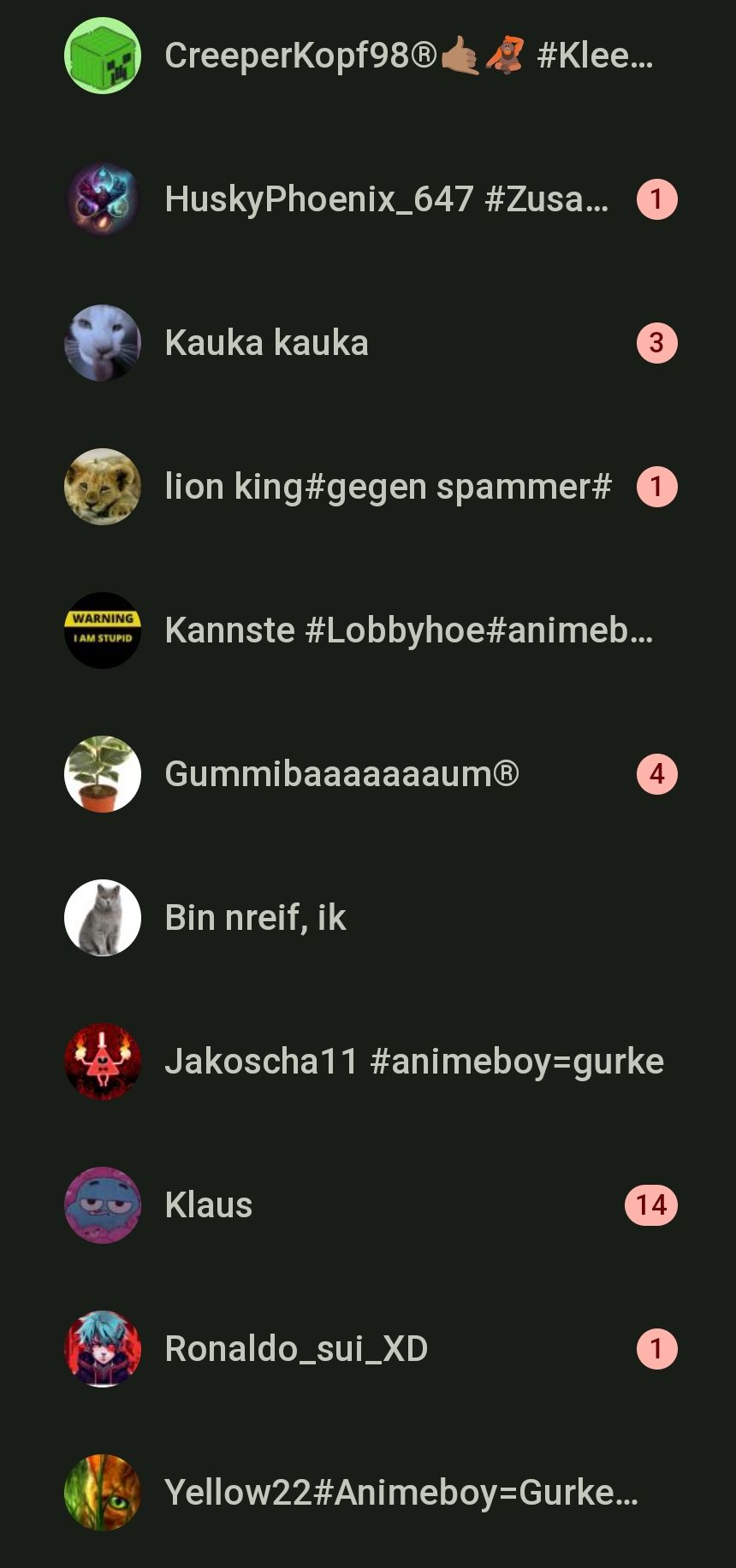Open the chat with Gummibaaaaaaaum
Screen dimensions: 736x1568
(368, 774)
